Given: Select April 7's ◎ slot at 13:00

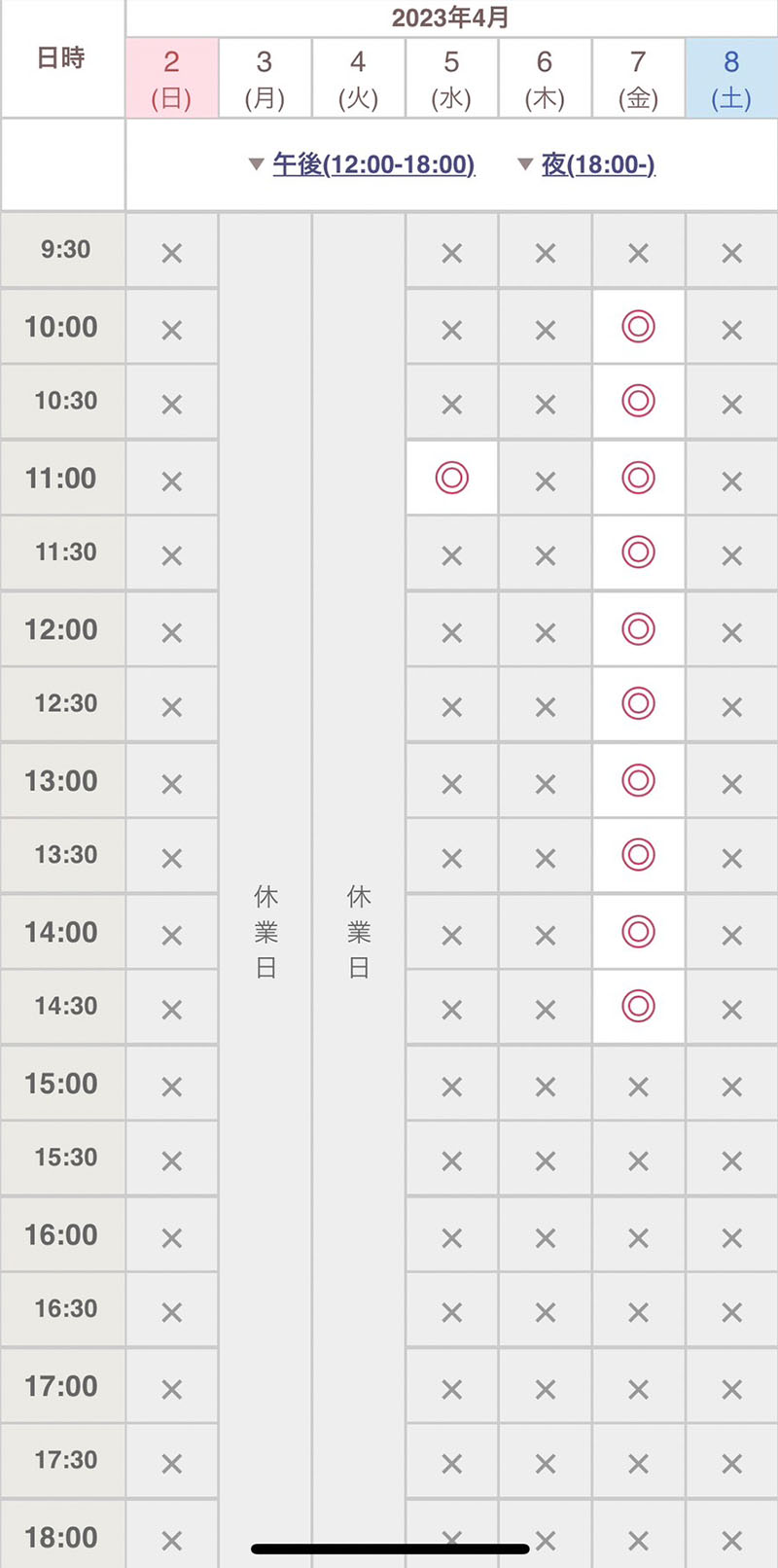Looking at the screenshot, I should click(x=638, y=780).
